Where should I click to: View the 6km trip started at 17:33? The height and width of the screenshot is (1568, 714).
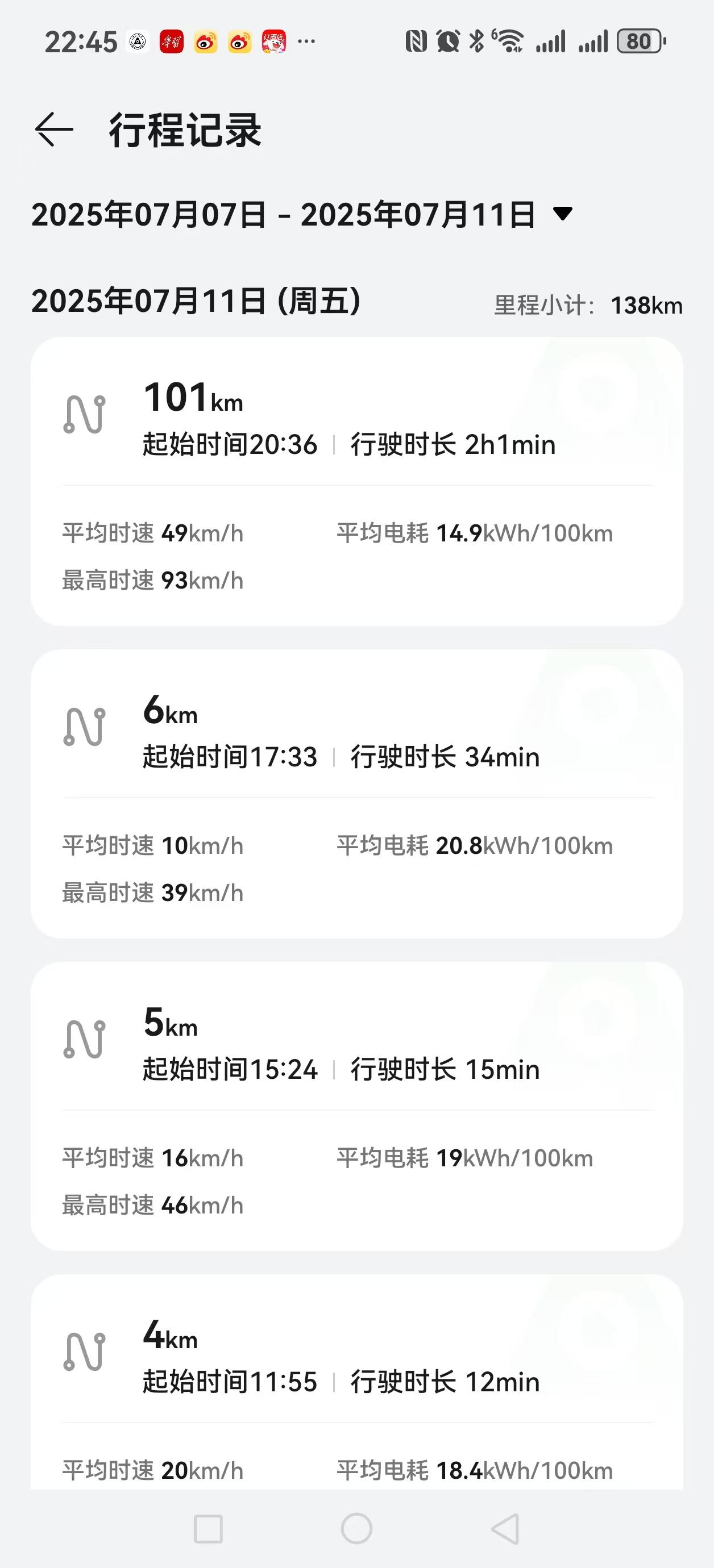[x=356, y=793]
